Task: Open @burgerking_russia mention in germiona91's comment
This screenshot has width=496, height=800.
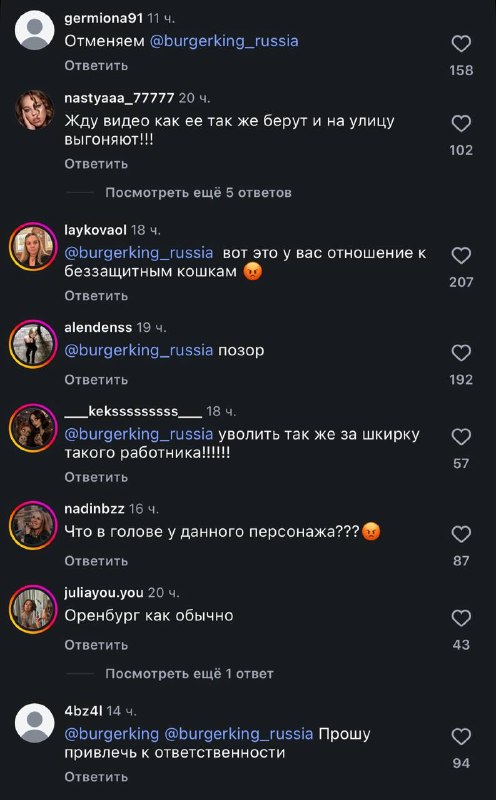Action: tap(224, 41)
